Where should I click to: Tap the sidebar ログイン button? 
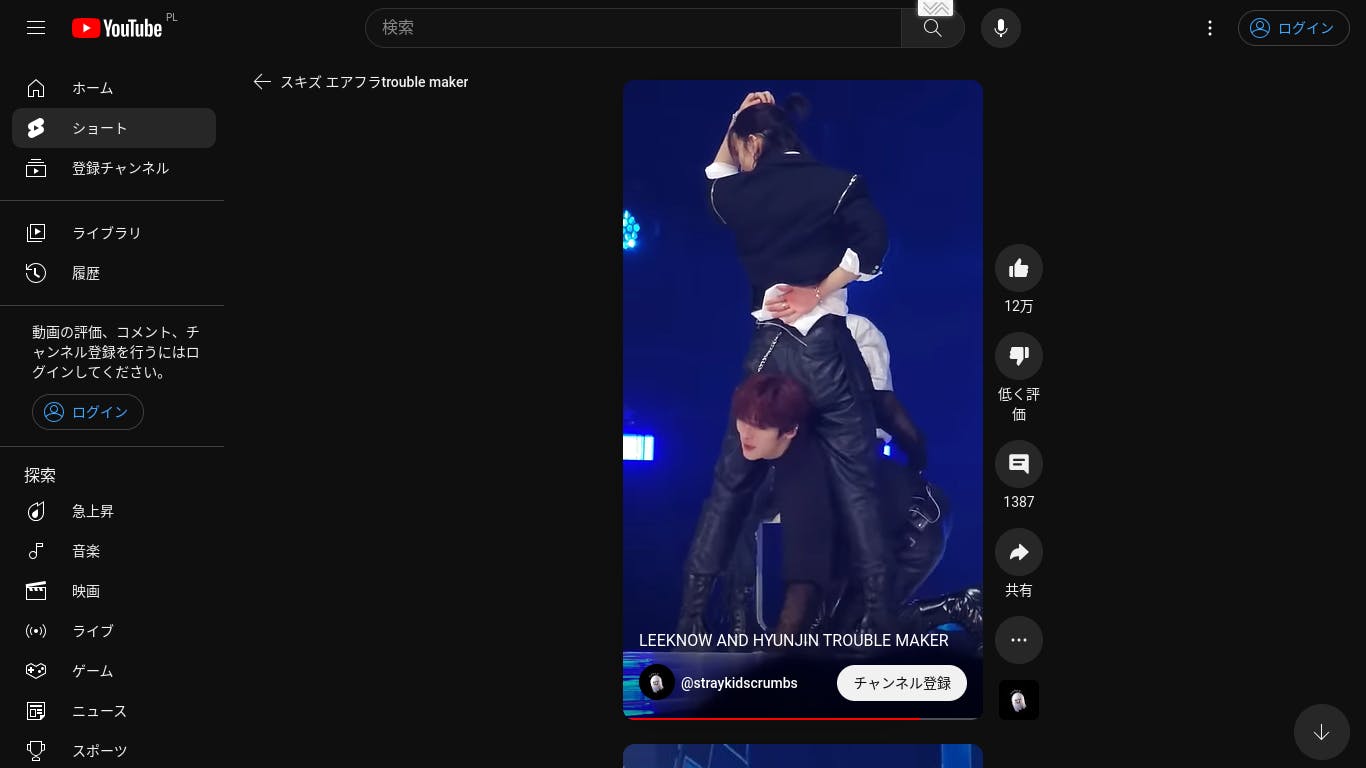[x=88, y=412]
